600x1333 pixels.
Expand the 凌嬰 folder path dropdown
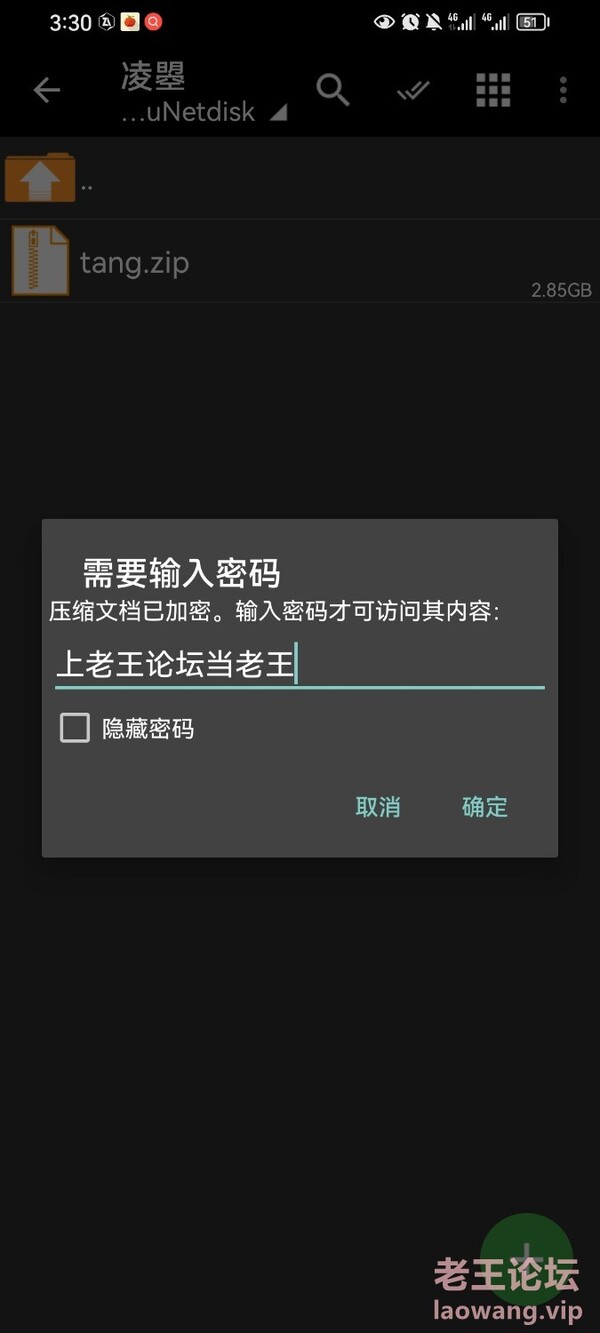(204, 93)
